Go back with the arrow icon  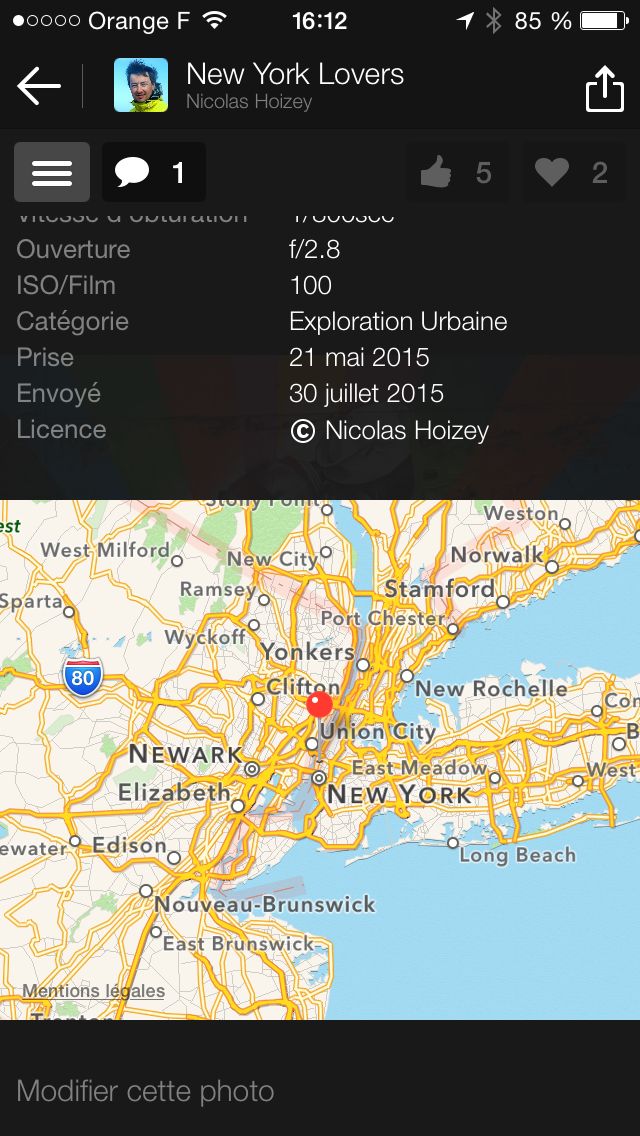(x=39, y=87)
